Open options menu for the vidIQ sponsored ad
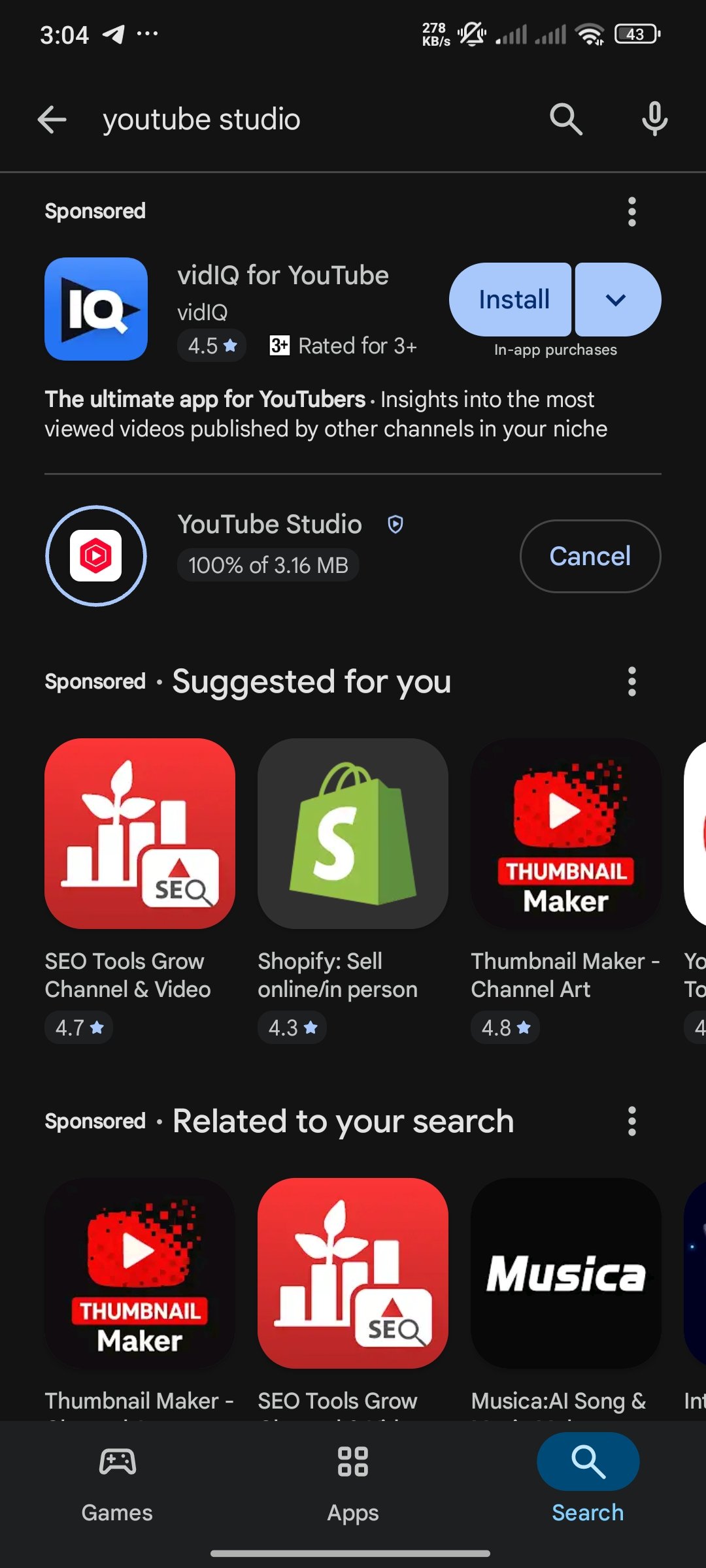The height and width of the screenshot is (1568, 706). 631,212
